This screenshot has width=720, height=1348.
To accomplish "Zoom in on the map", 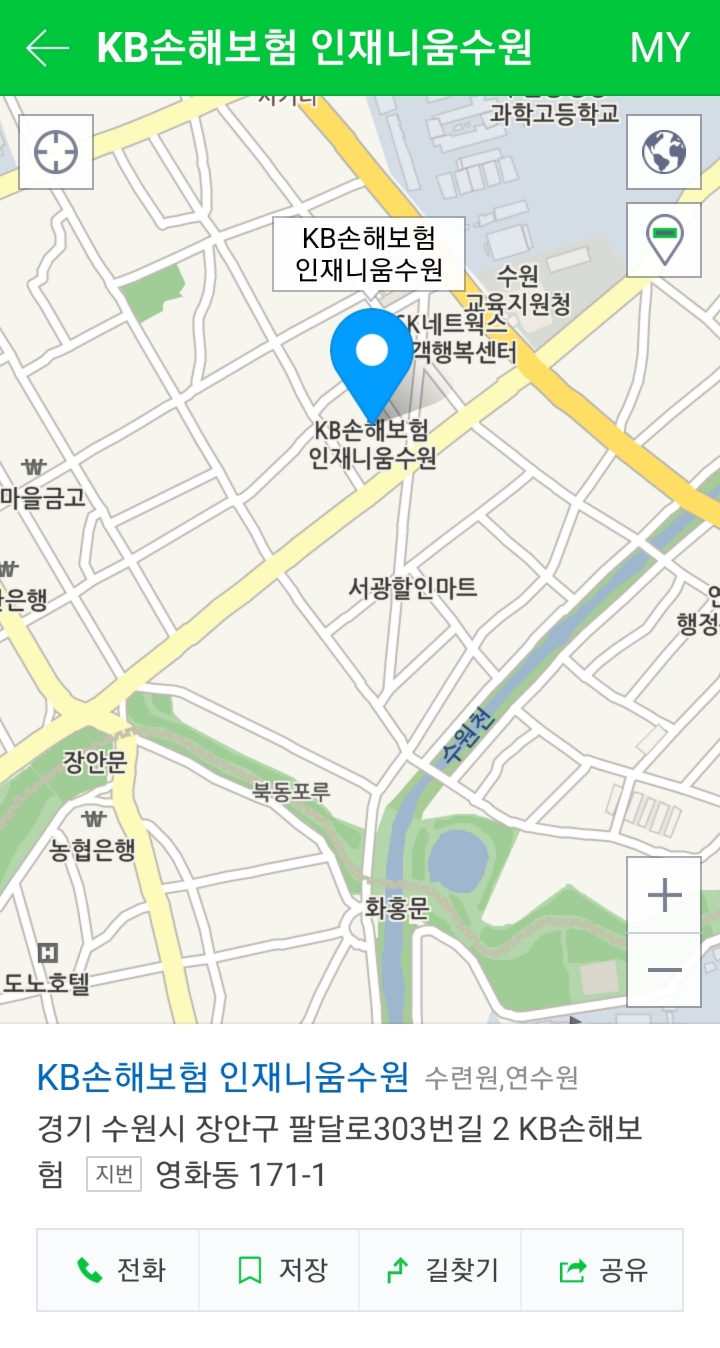I will pyautogui.click(x=664, y=895).
